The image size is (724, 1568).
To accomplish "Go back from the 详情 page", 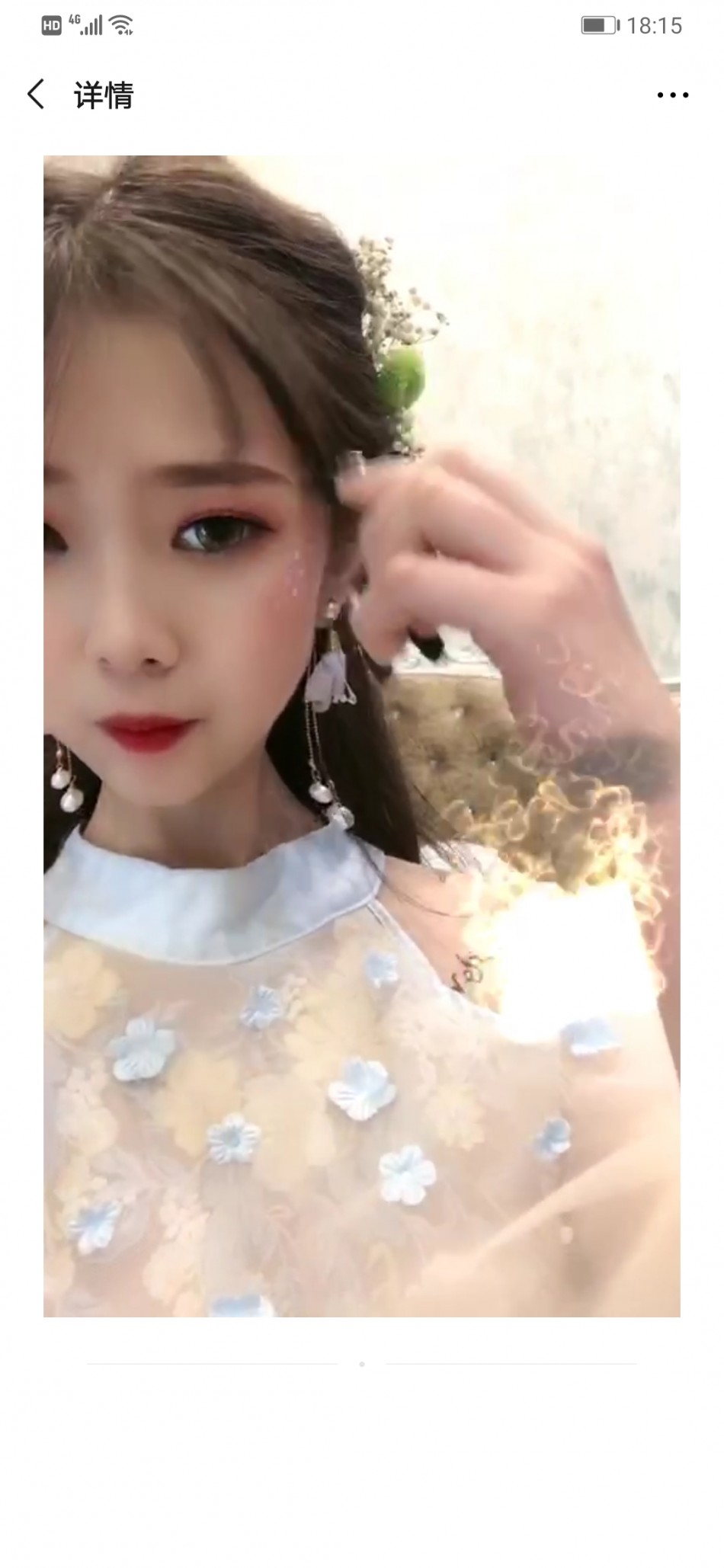I will click(36, 95).
